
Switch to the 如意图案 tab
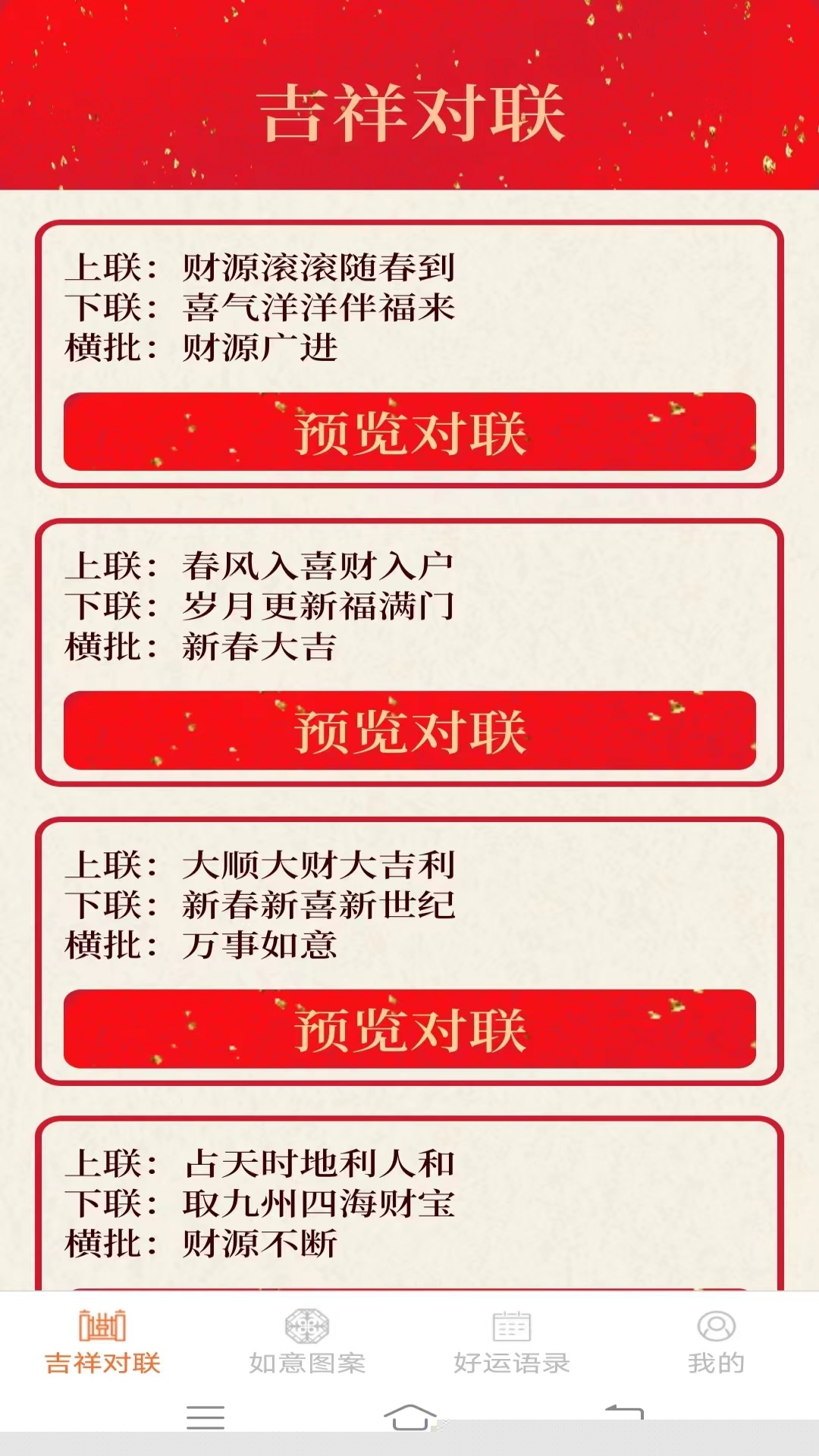pos(307,1342)
